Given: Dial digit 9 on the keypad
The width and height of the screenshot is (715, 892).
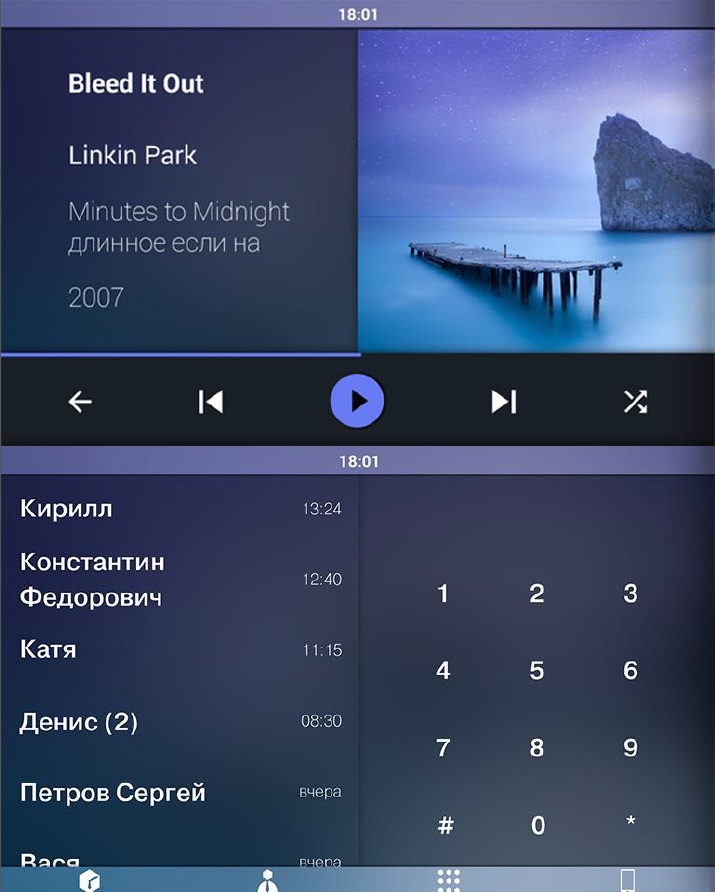Looking at the screenshot, I should click(x=630, y=748).
